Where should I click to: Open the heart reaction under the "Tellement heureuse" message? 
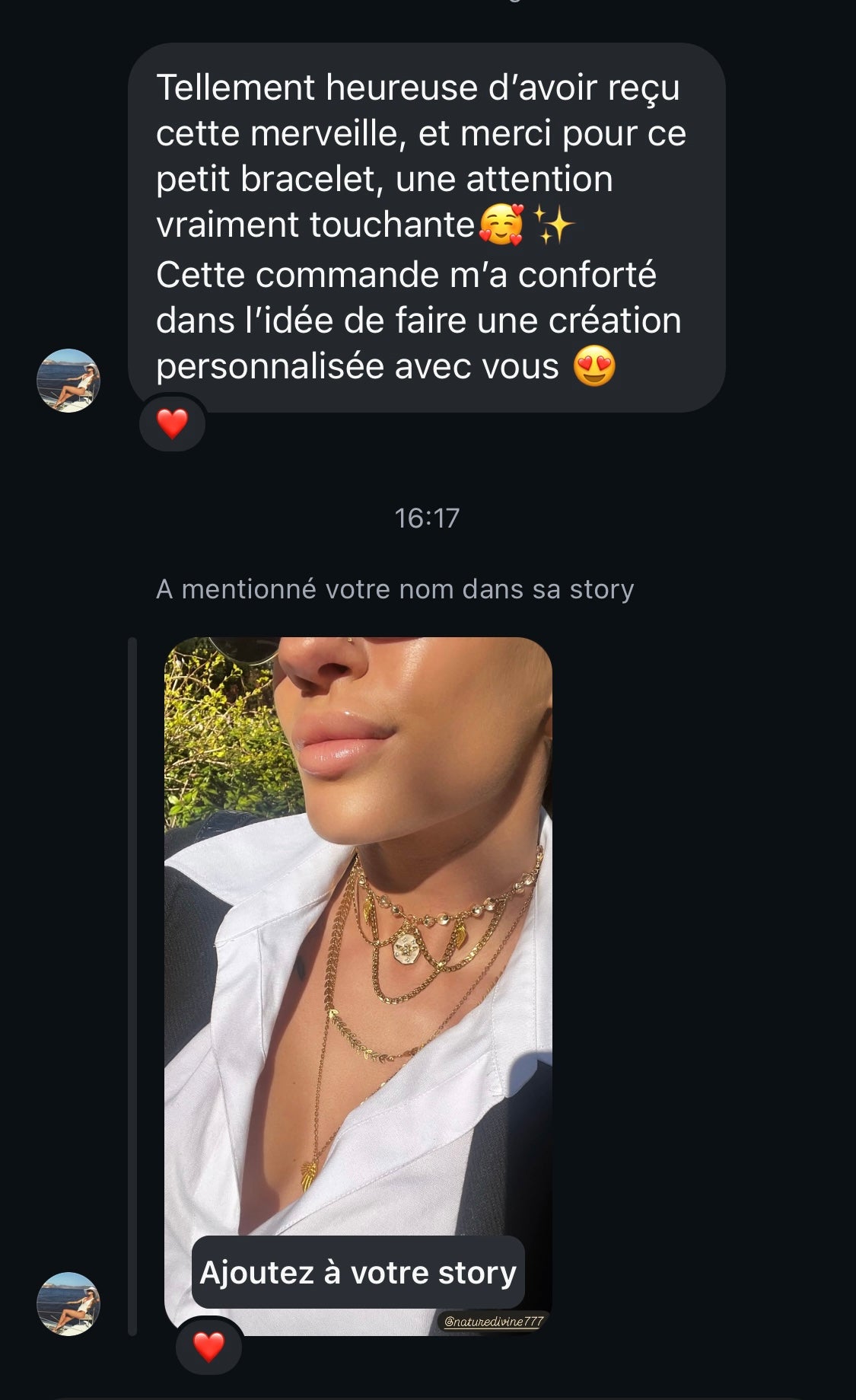172,423
